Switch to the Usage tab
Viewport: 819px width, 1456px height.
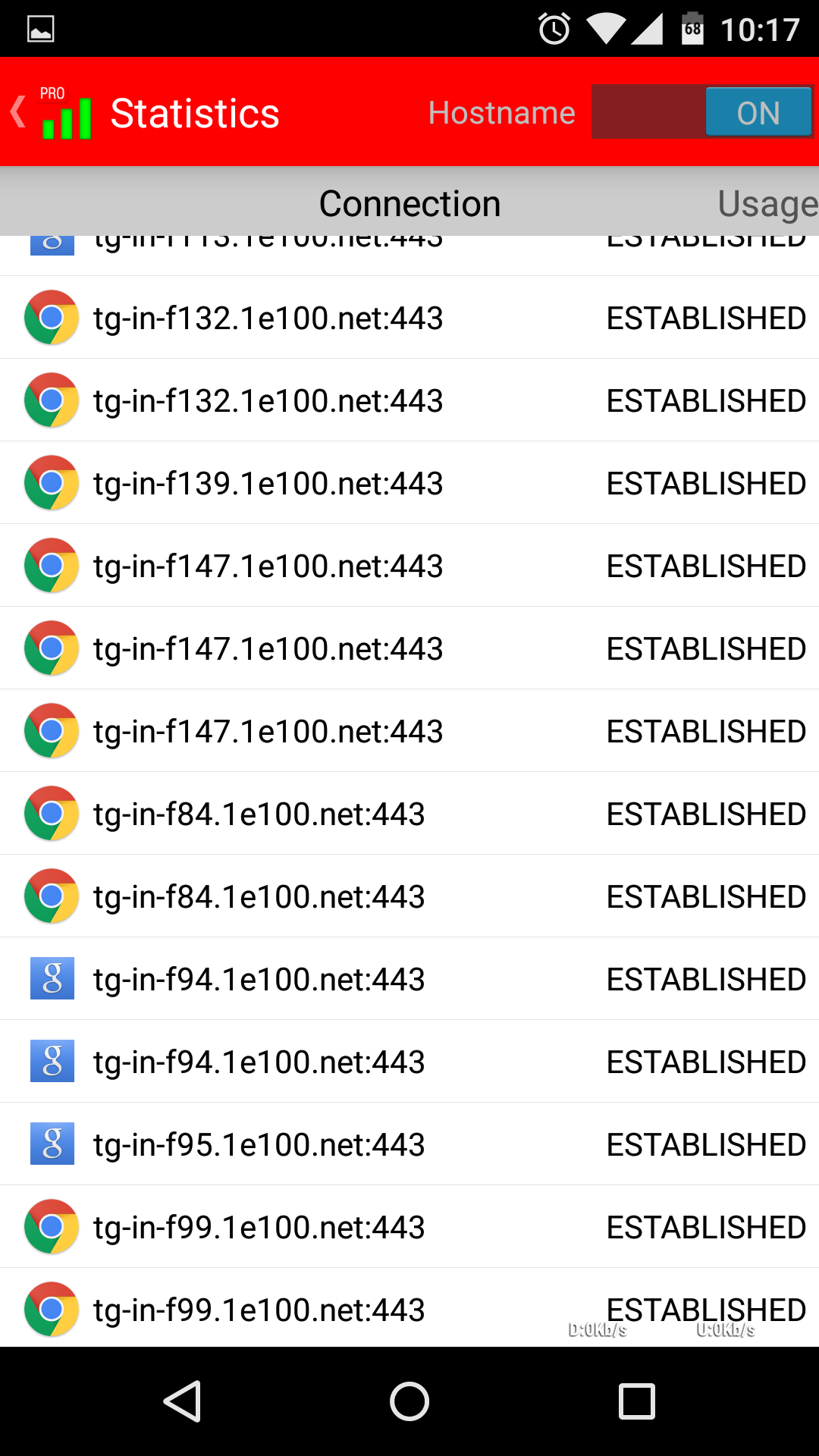click(766, 202)
